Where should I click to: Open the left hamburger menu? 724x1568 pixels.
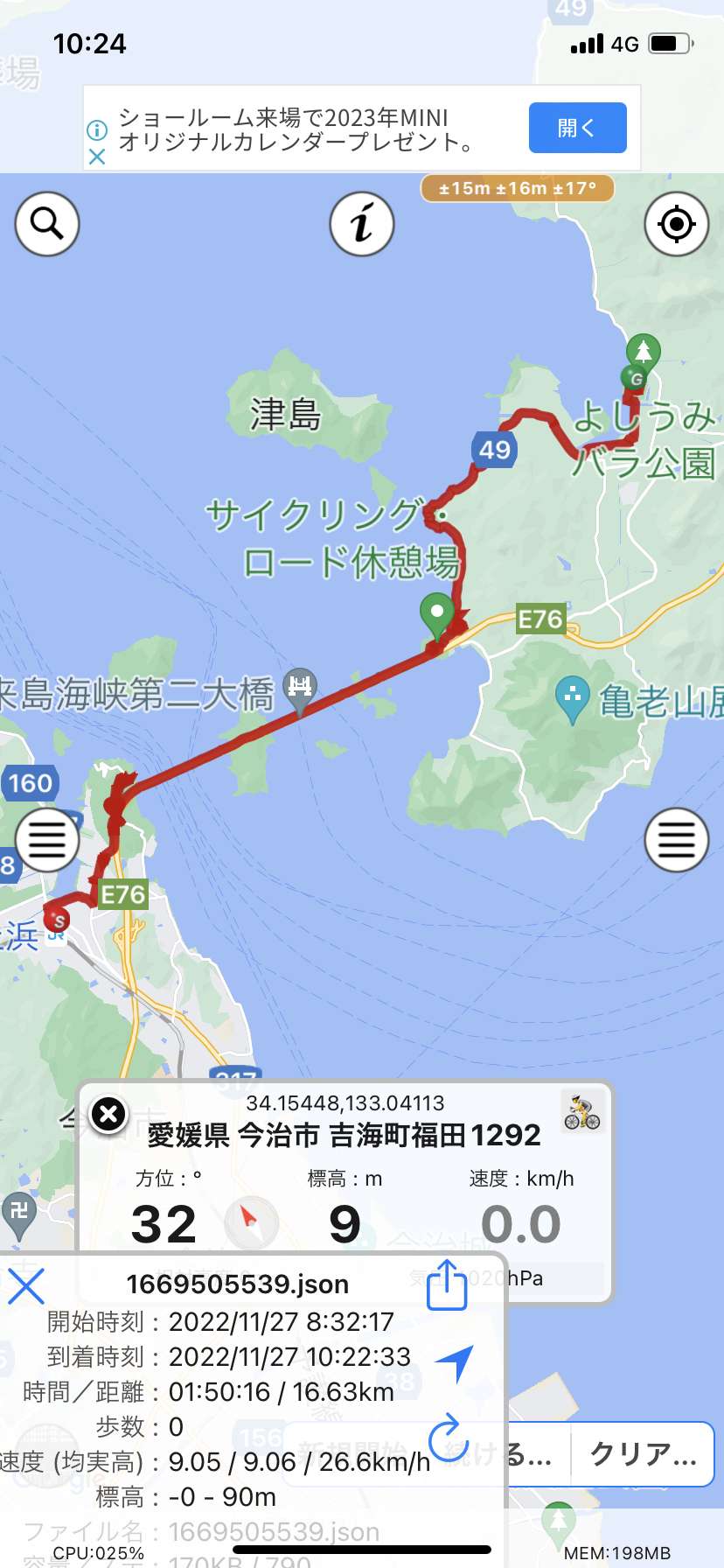47,840
